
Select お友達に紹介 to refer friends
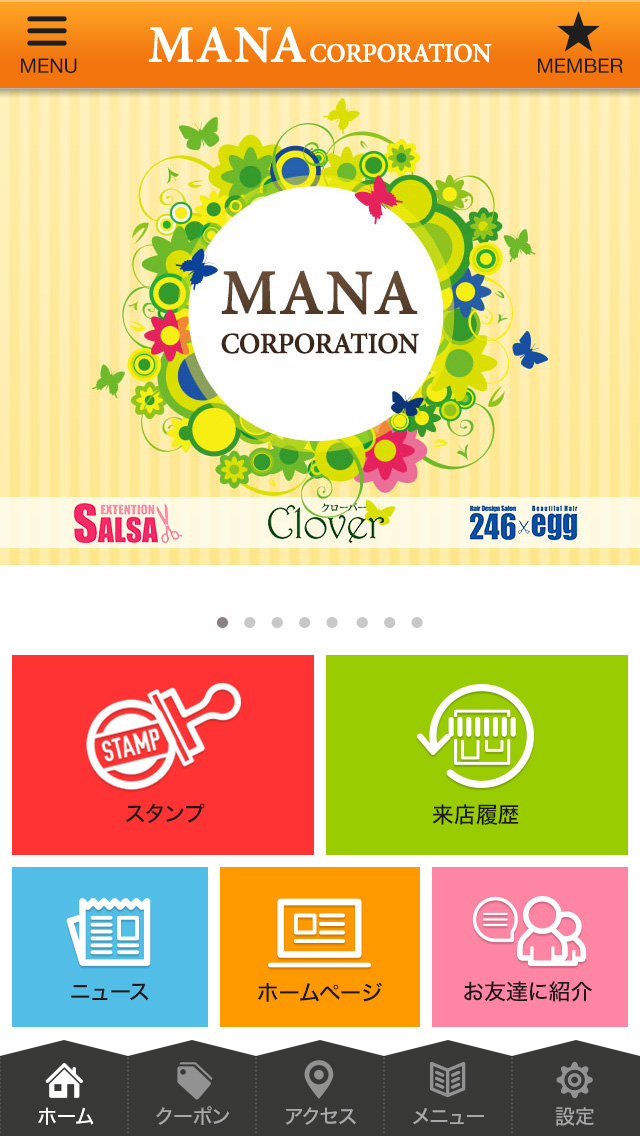click(530, 946)
